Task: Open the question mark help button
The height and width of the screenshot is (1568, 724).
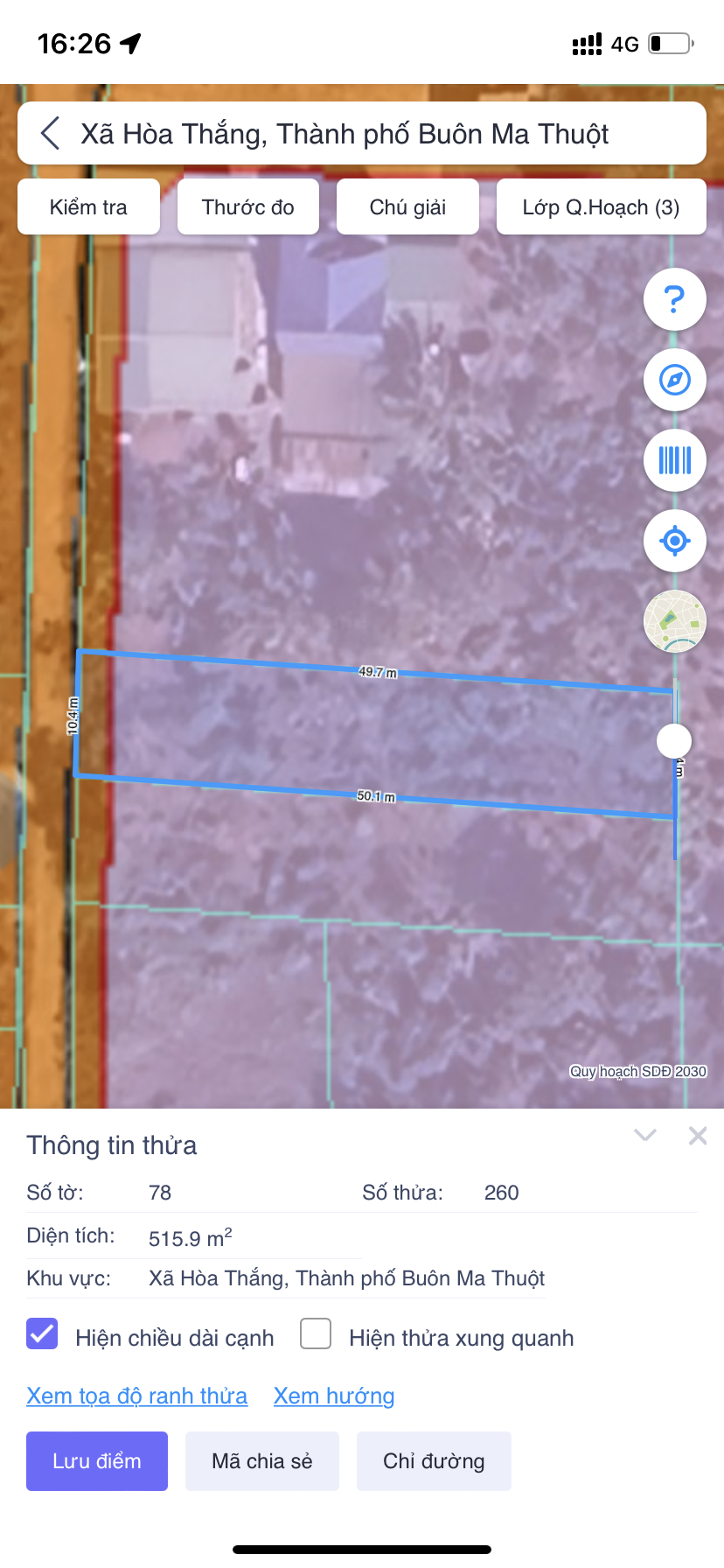Action: pyautogui.click(x=674, y=299)
